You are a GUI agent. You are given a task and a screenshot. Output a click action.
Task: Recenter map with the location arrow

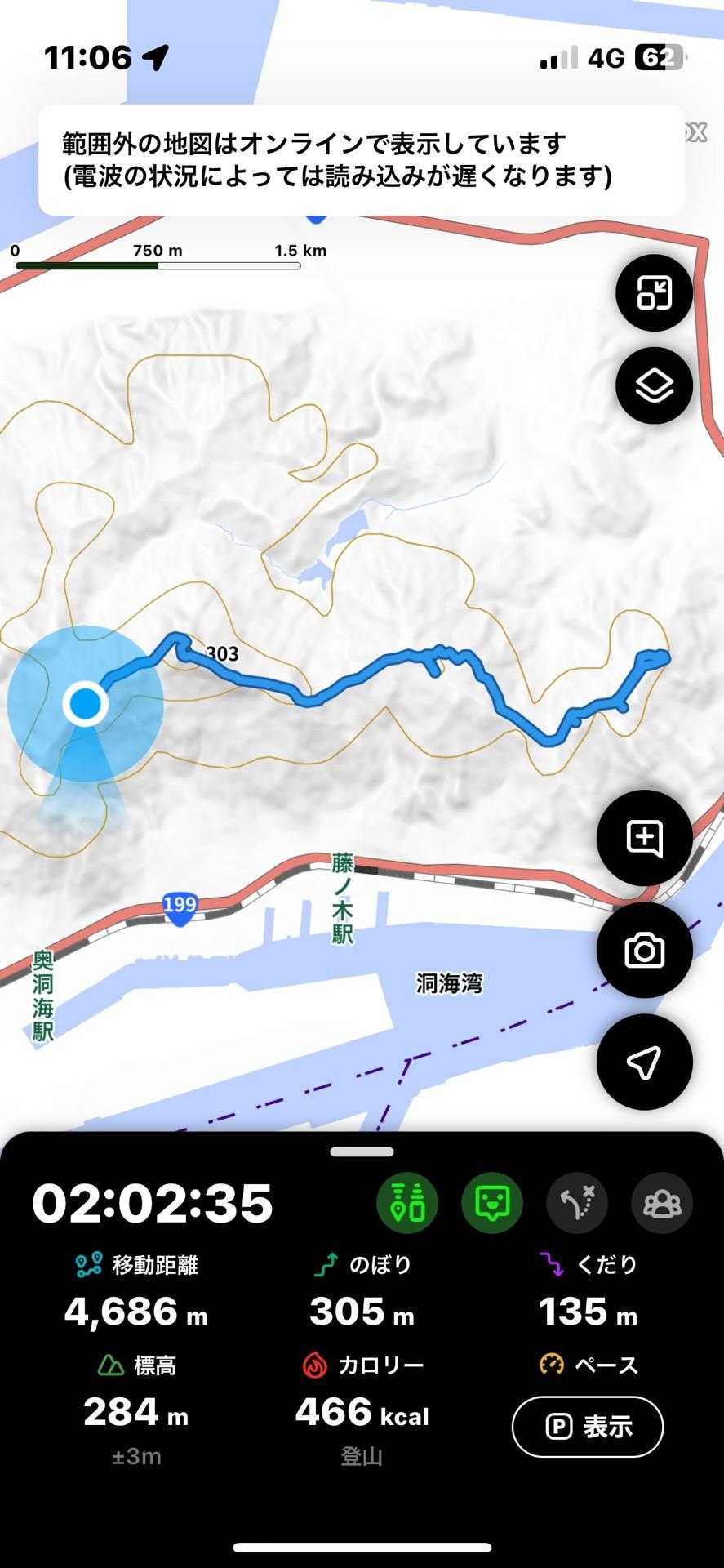pyautogui.click(x=644, y=1062)
